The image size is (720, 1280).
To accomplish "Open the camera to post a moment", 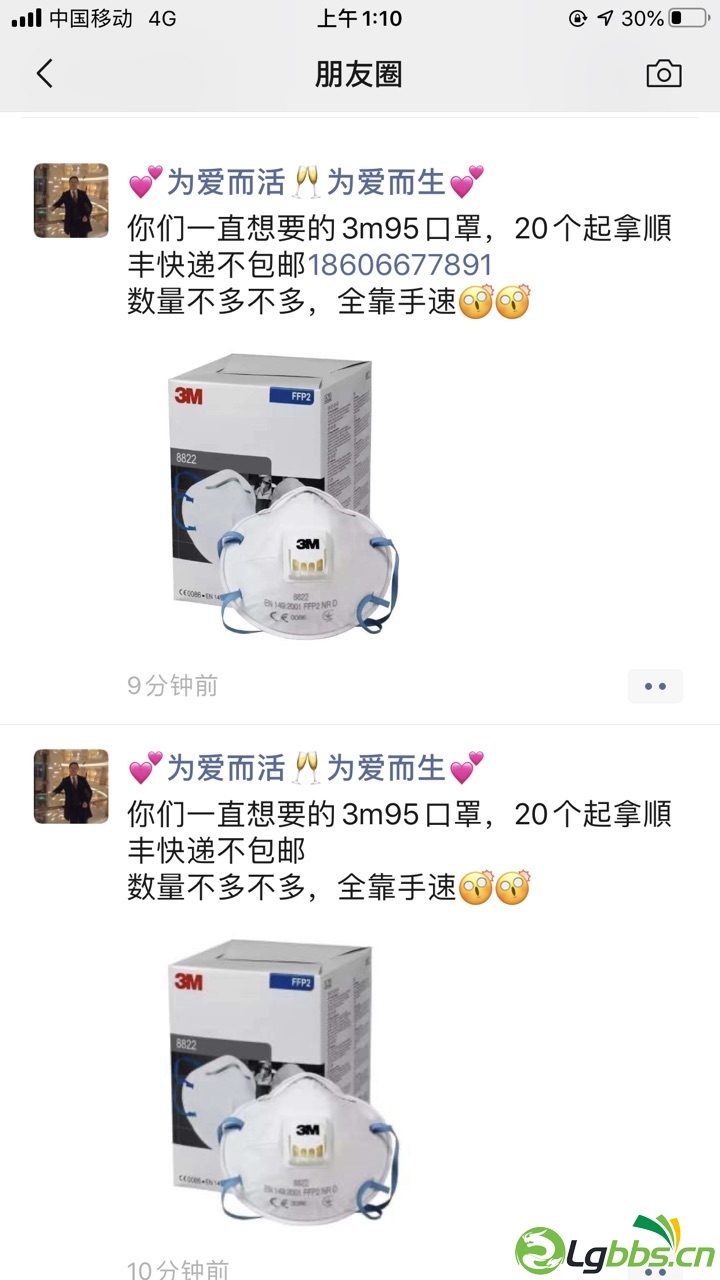I will pyautogui.click(x=663, y=74).
